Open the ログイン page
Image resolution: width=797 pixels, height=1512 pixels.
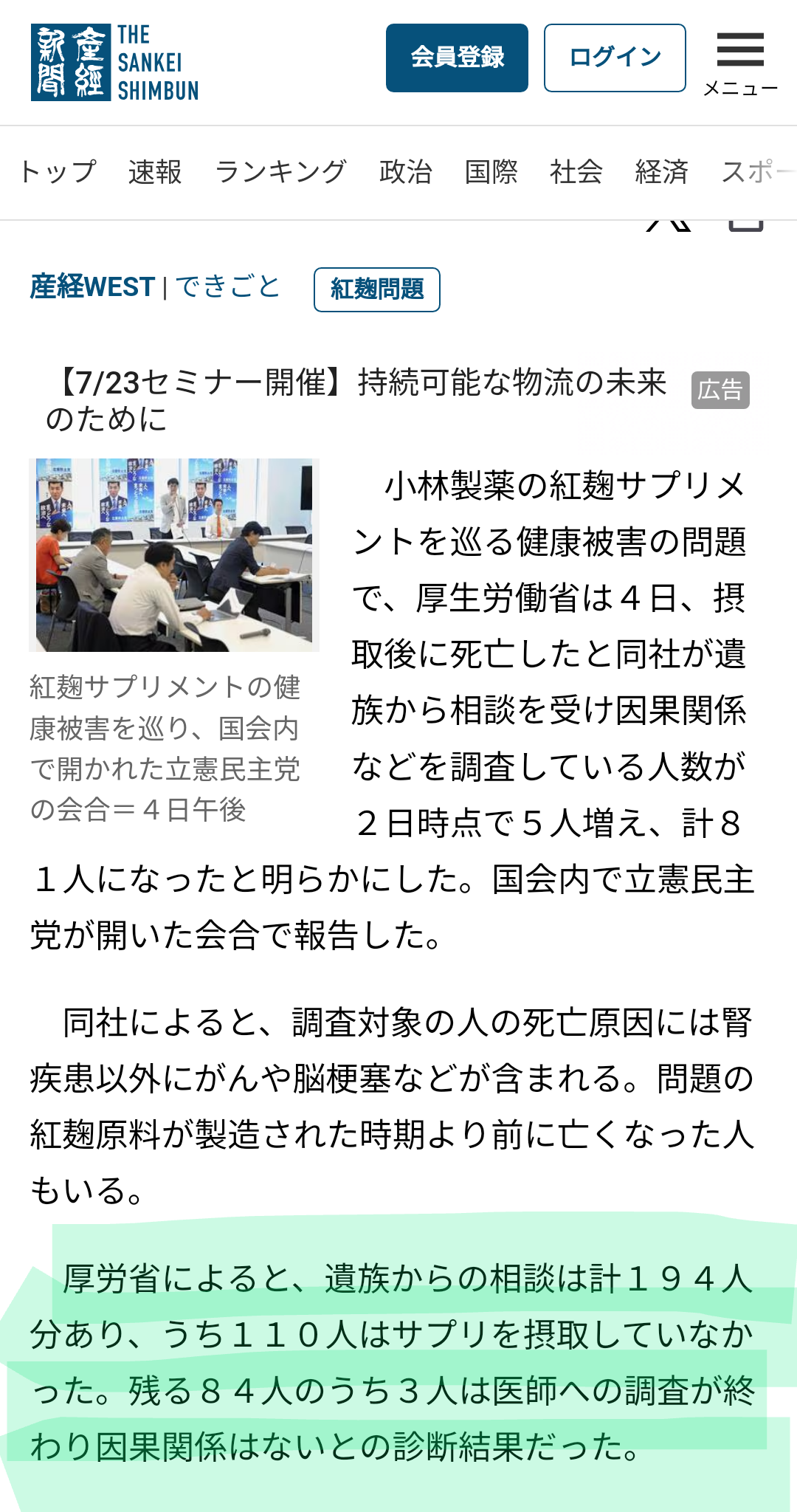tap(615, 58)
